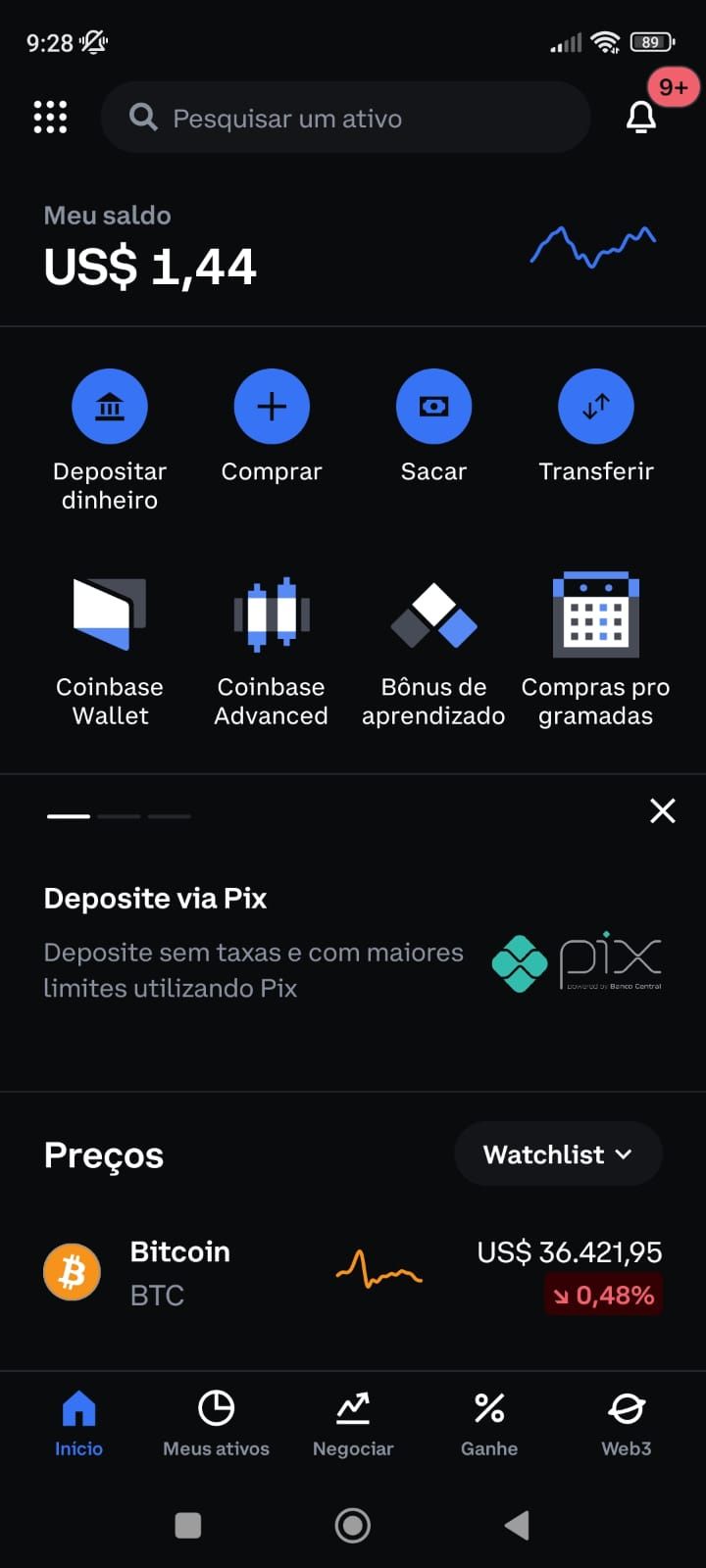Dismiss the Deposite via Pix banner
The height and width of the screenshot is (1568, 706).
tap(663, 810)
